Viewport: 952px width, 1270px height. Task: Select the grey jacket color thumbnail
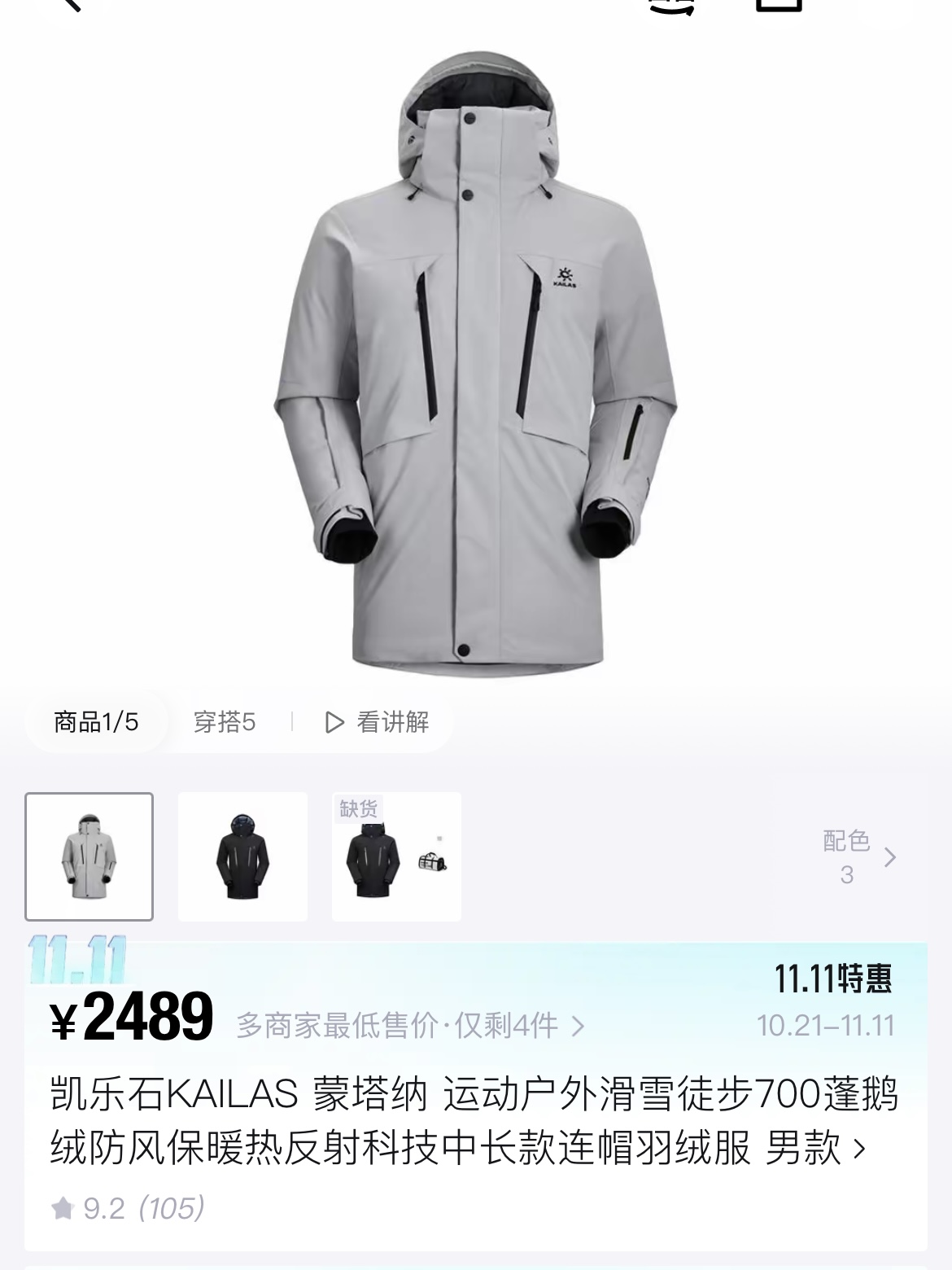click(x=89, y=856)
